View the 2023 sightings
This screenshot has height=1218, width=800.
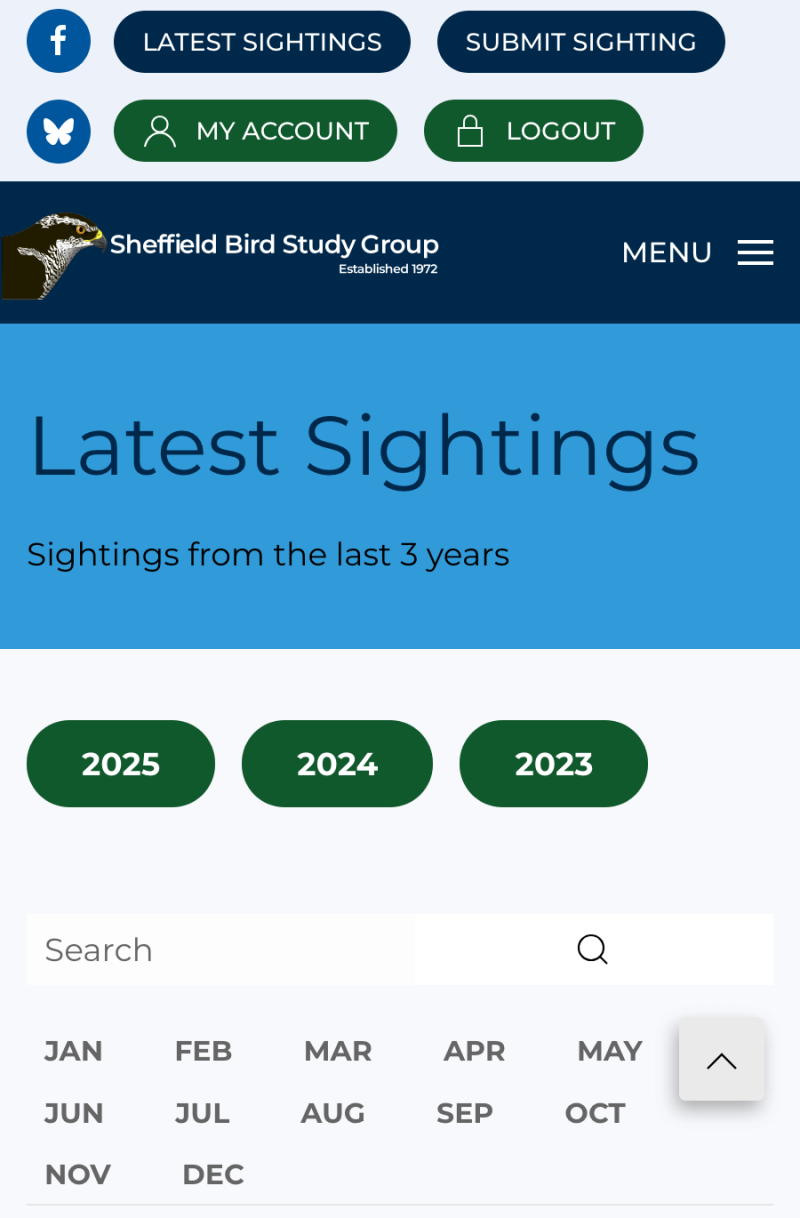[x=553, y=764]
